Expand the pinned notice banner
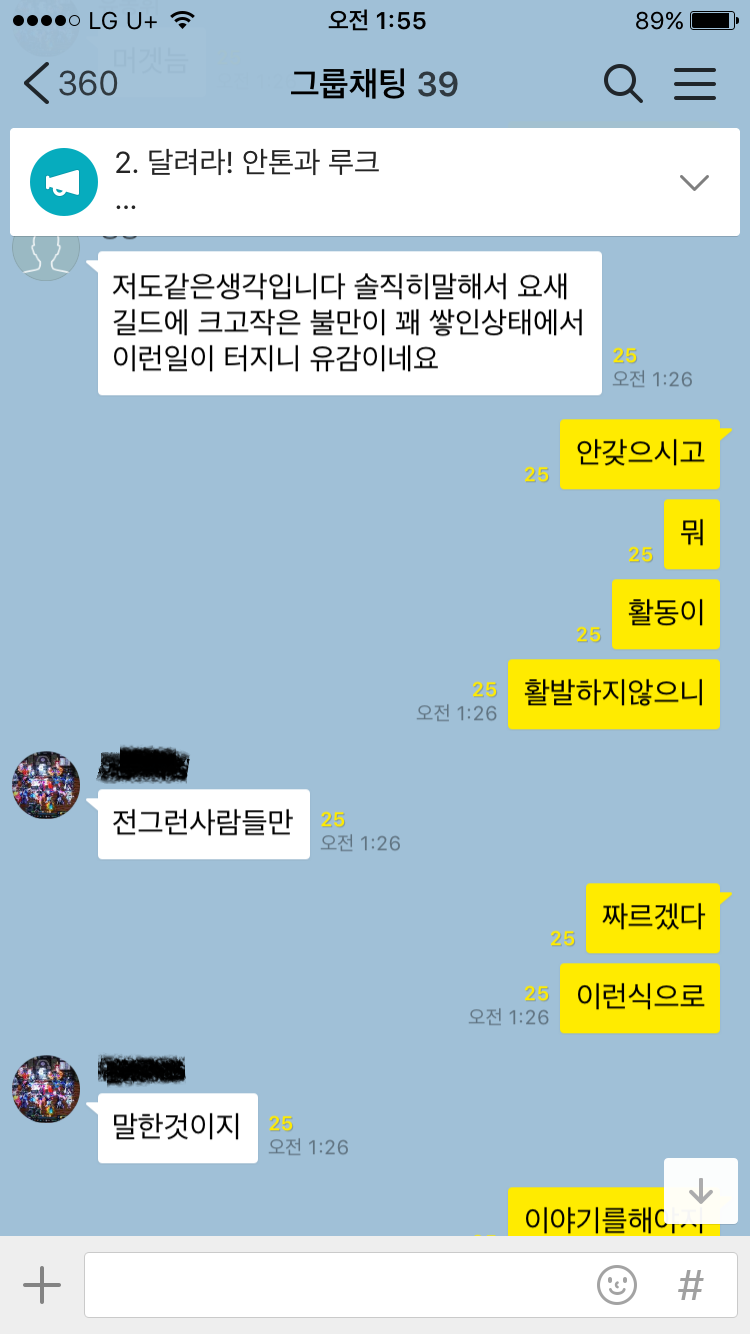The width and height of the screenshot is (750, 1334). [x=693, y=182]
